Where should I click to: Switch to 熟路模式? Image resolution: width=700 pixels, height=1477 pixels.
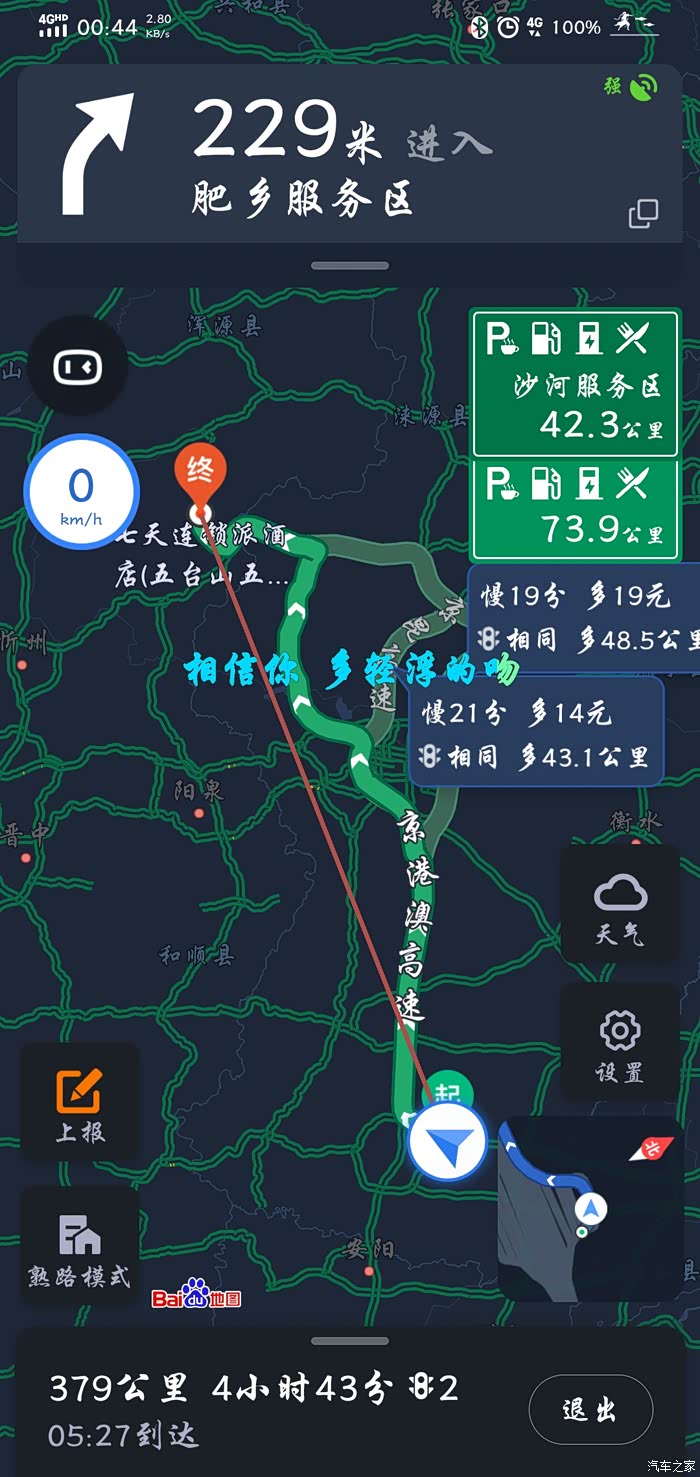pos(80,1247)
